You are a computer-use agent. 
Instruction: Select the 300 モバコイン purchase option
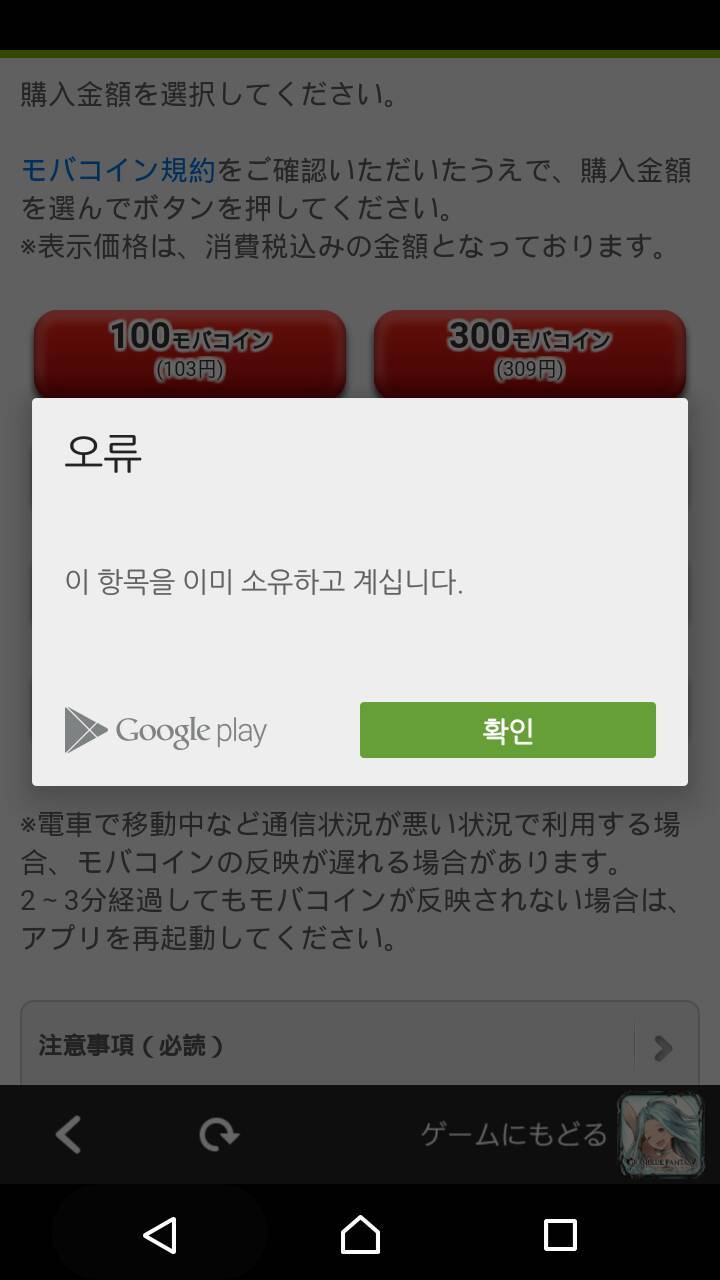[x=530, y=352]
